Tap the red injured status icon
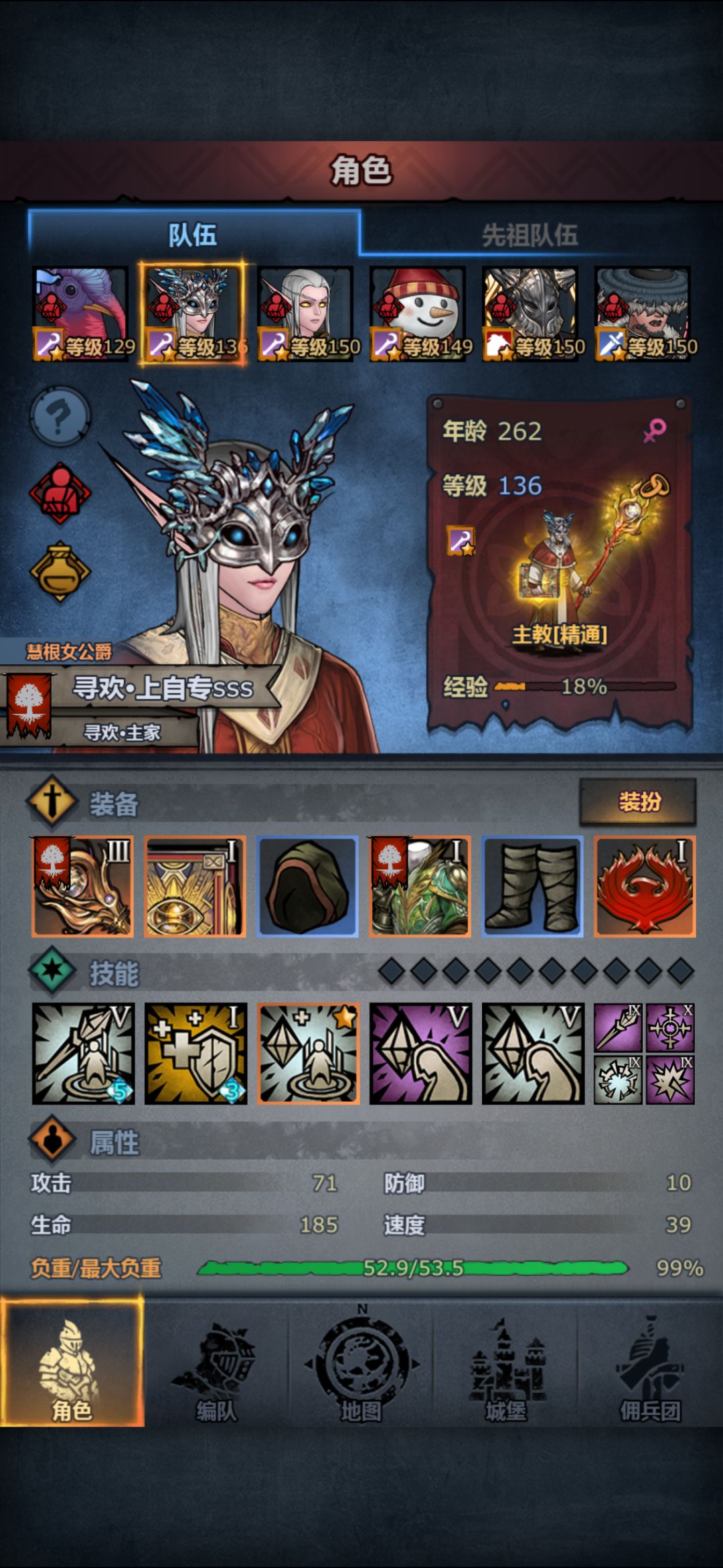 coord(60,495)
